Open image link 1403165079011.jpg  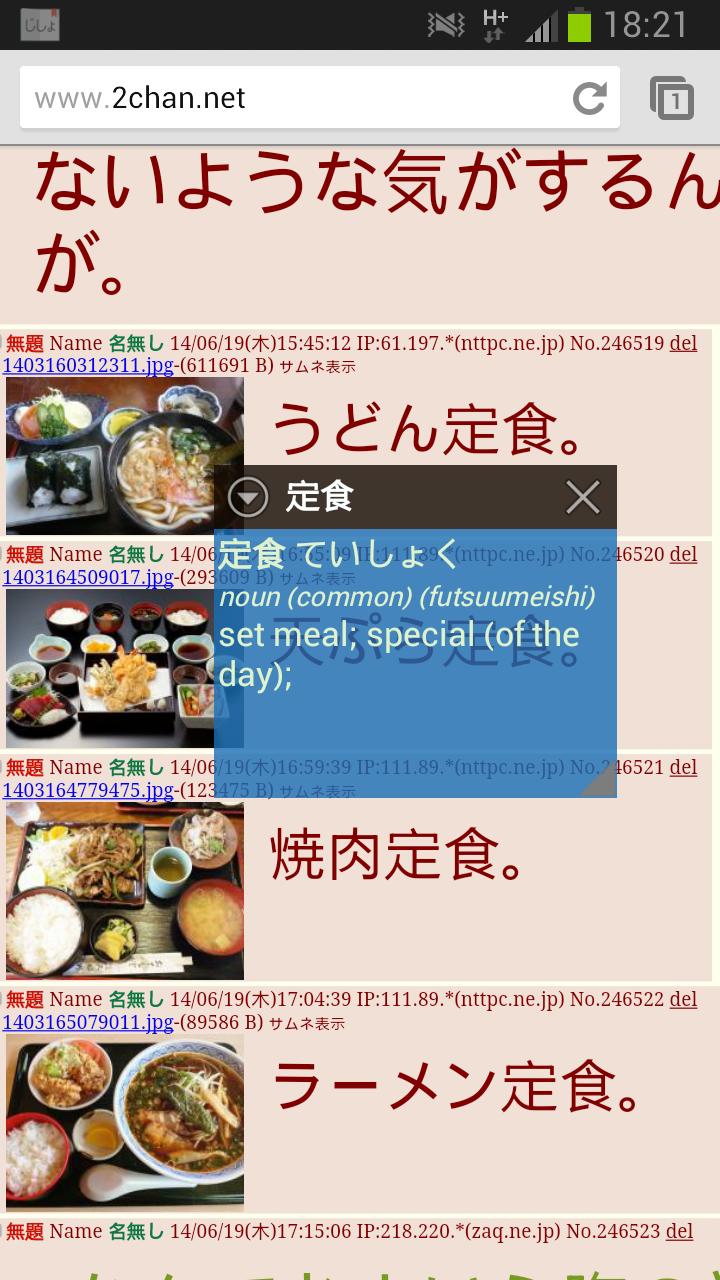tap(88, 1023)
